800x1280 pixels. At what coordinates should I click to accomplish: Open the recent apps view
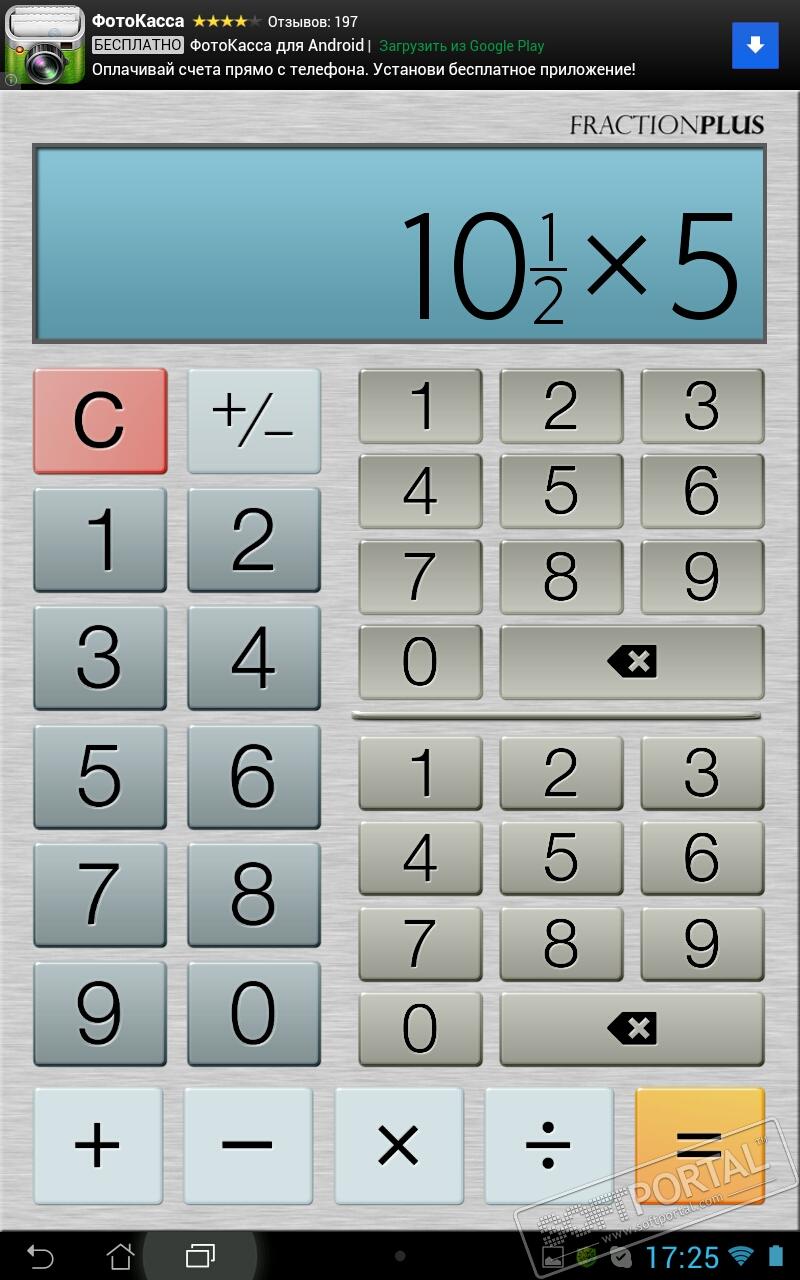point(200,1255)
